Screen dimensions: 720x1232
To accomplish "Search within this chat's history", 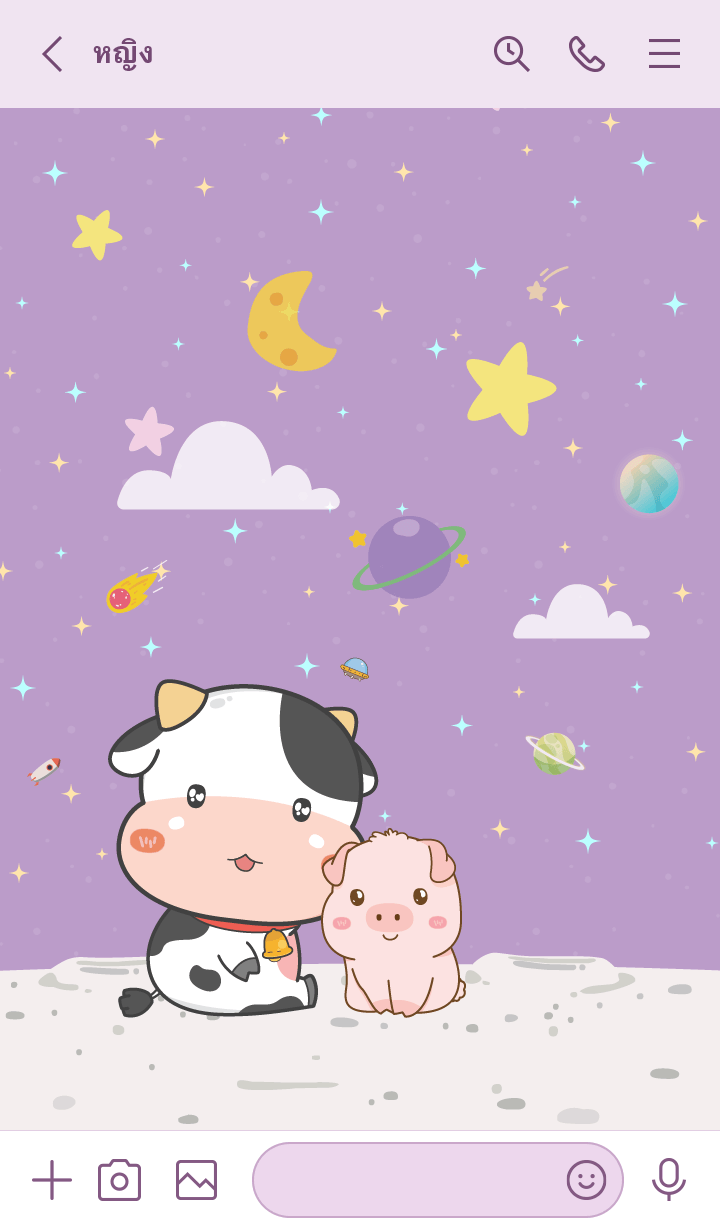I will [x=511, y=54].
